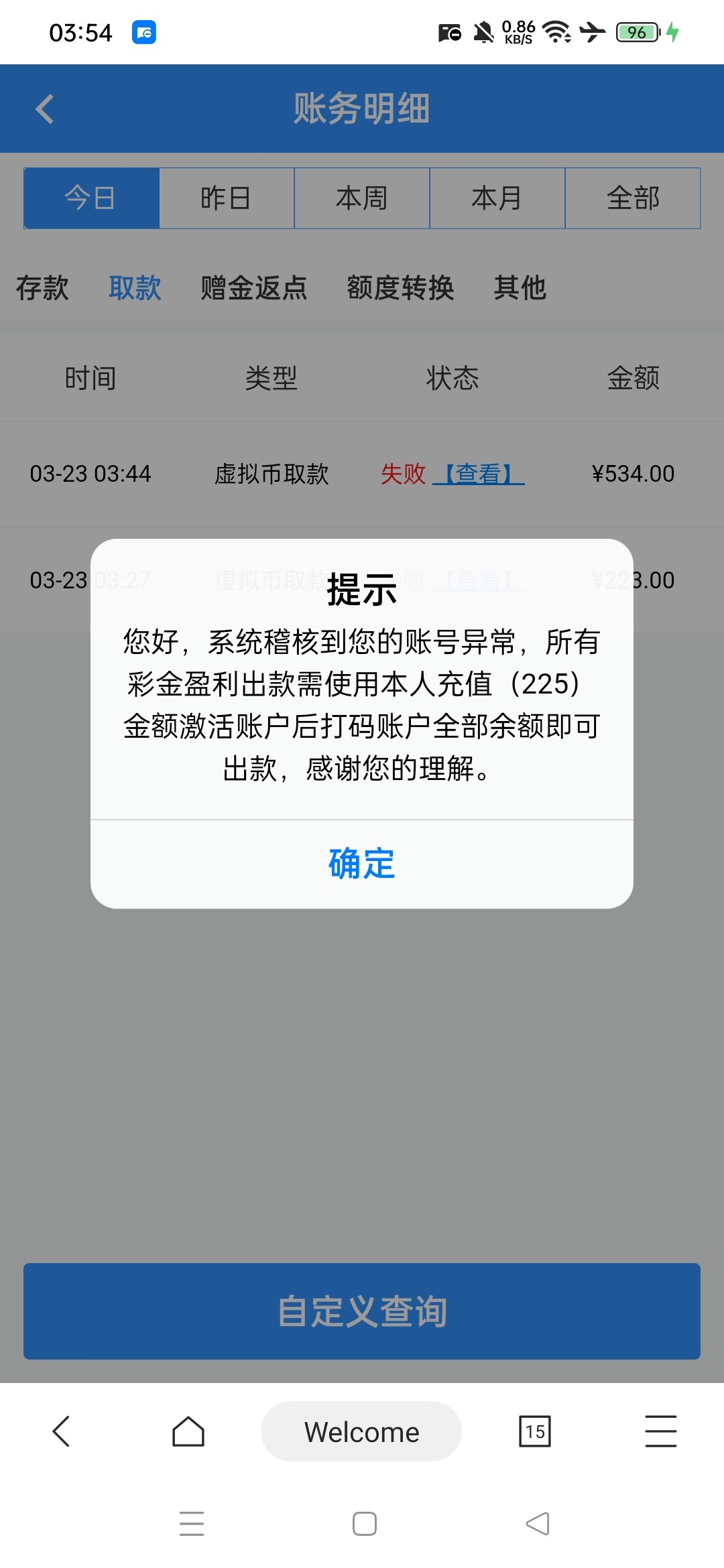The height and width of the screenshot is (1568, 724).
Task: Switch to the 今日 tab
Action: (x=91, y=198)
